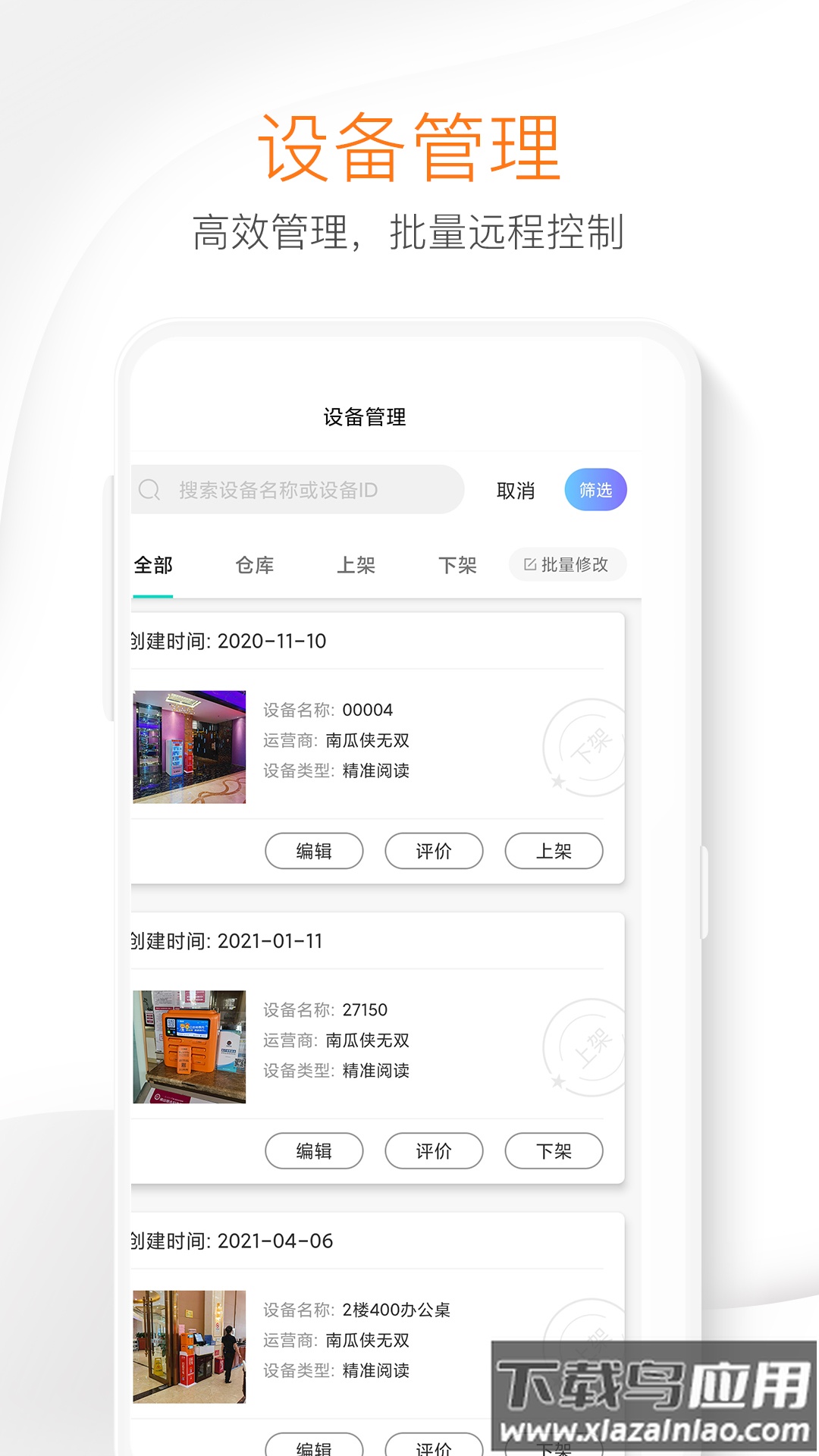Tap 编辑 on device 00004
Image resolution: width=819 pixels, height=1456 pixels.
point(314,851)
